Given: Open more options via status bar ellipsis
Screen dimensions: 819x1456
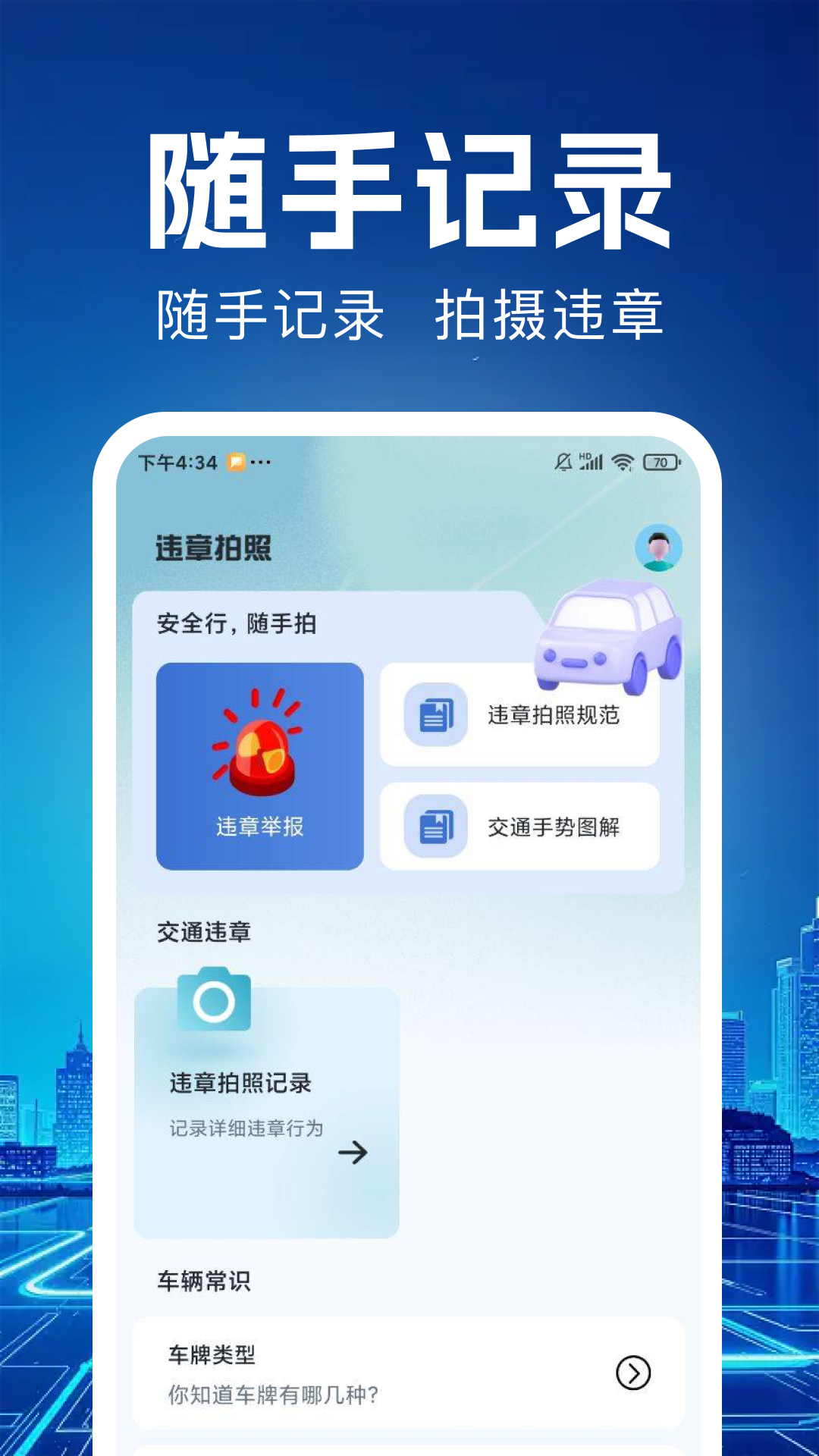Looking at the screenshot, I should (262, 461).
